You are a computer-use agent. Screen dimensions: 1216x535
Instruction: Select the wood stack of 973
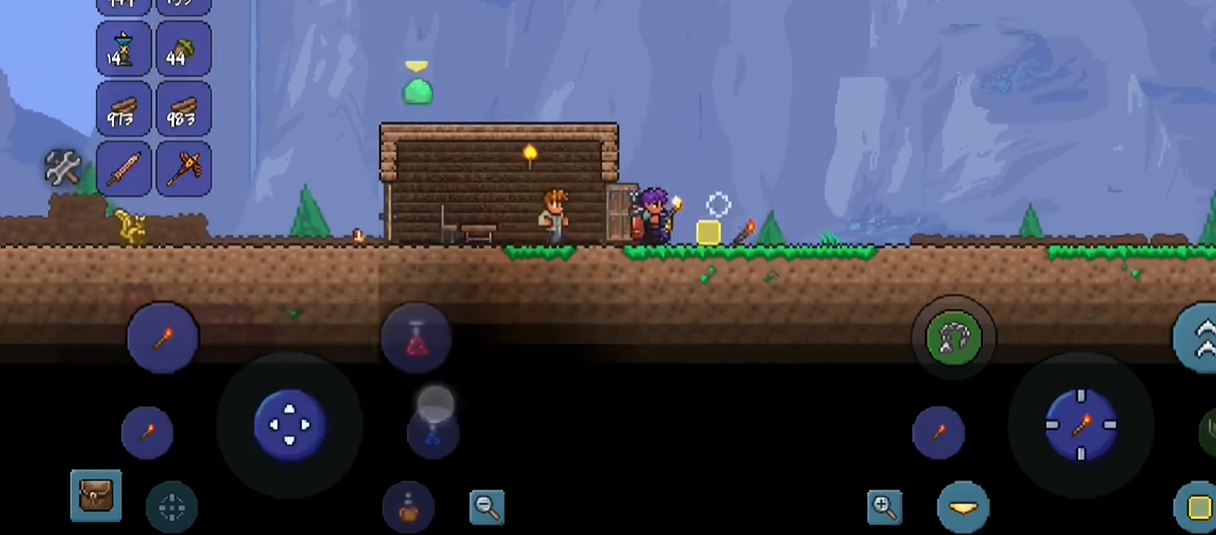[x=124, y=108]
